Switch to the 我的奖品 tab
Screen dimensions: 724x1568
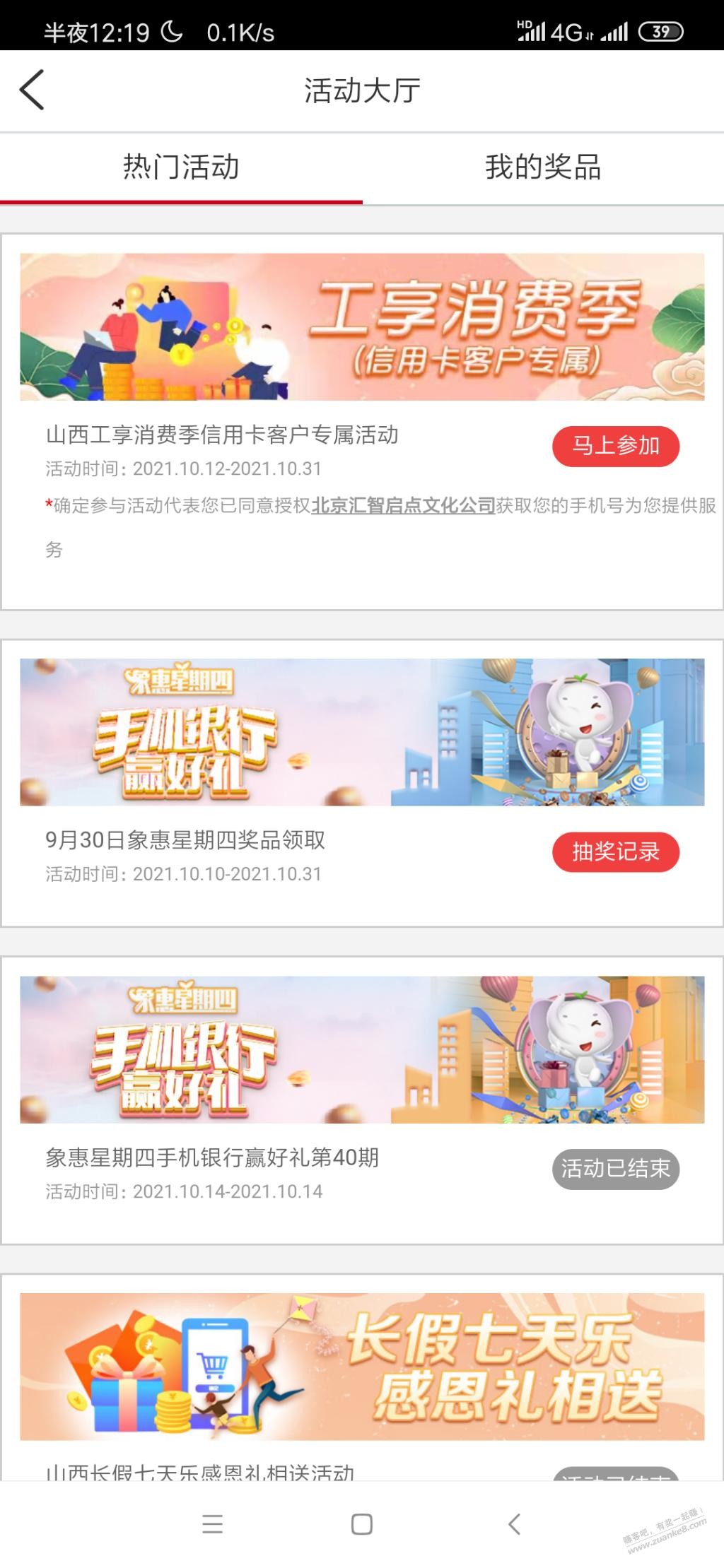point(542,167)
